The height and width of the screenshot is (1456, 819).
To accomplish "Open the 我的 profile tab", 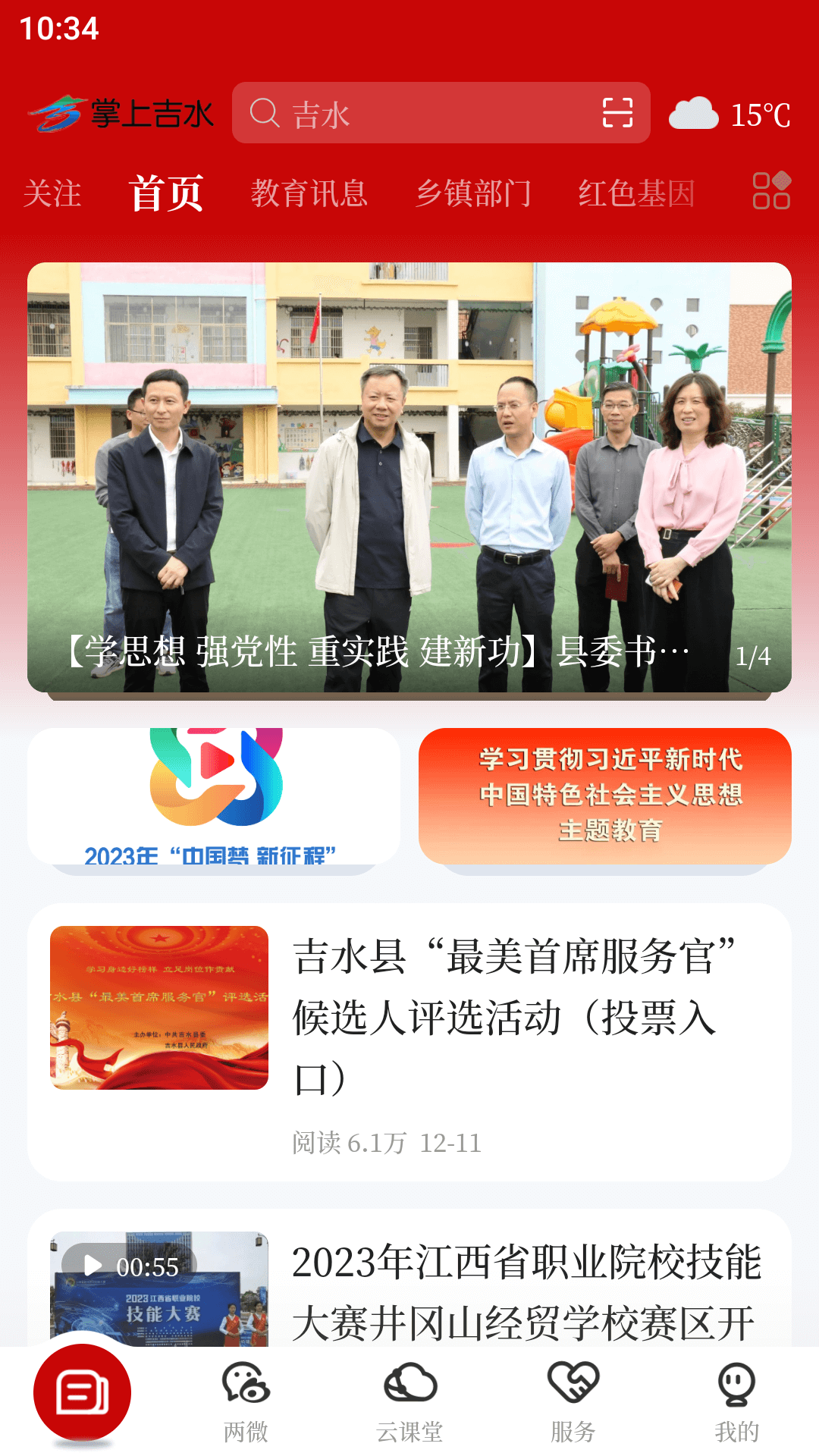I will coord(736,1401).
